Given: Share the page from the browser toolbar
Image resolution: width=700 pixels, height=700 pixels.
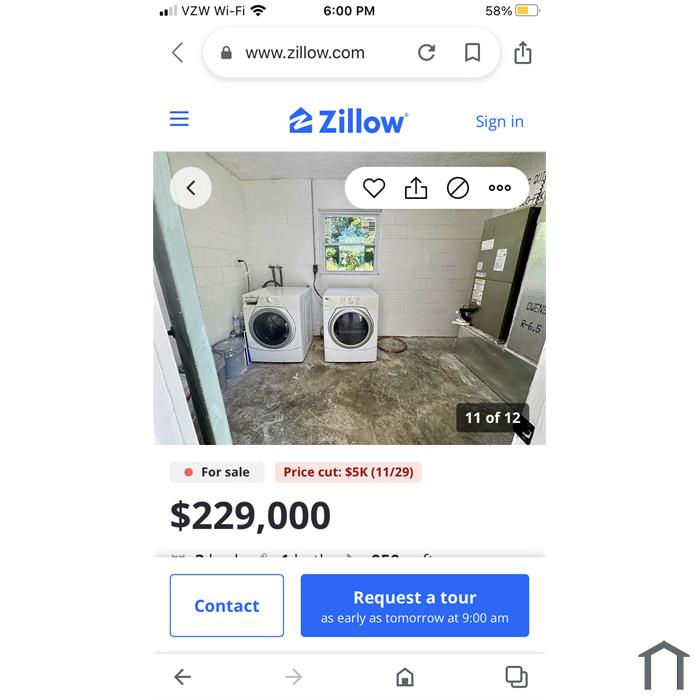Looking at the screenshot, I should click(523, 53).
